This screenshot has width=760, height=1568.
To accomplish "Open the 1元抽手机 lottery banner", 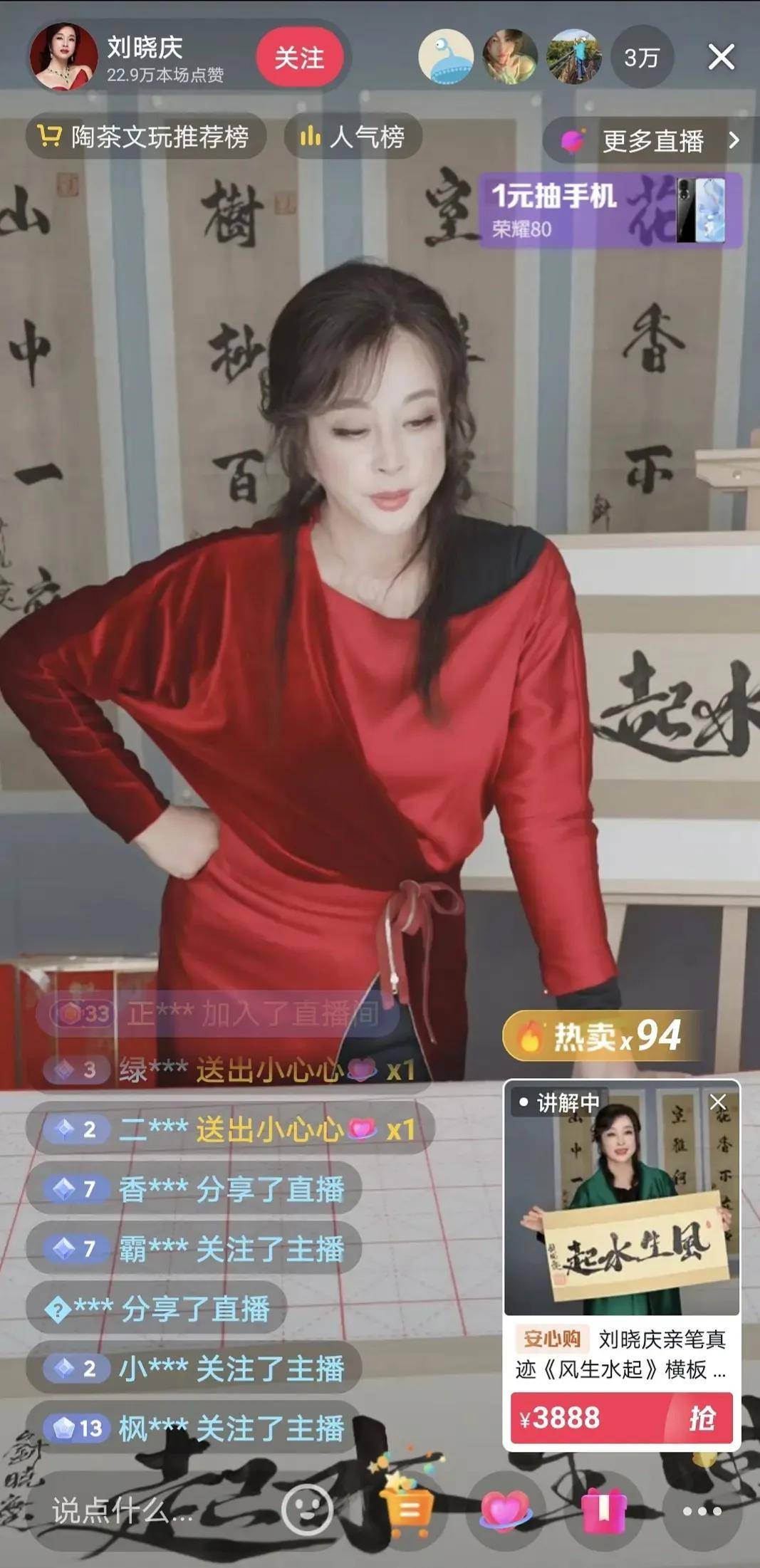I will (610, 211).
